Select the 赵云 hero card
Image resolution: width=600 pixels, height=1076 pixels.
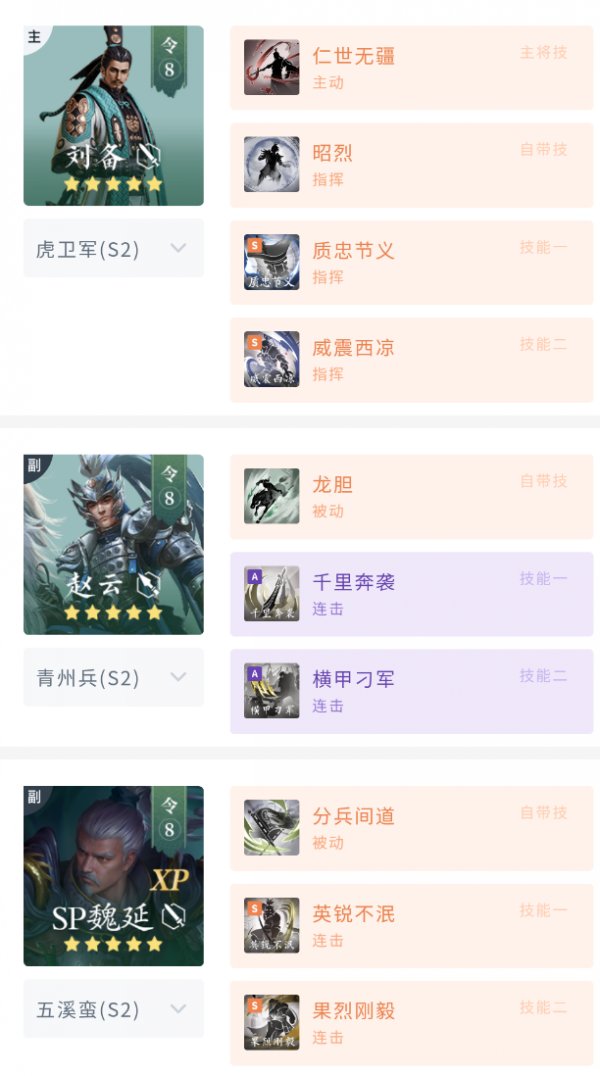[x=113, y=545]
